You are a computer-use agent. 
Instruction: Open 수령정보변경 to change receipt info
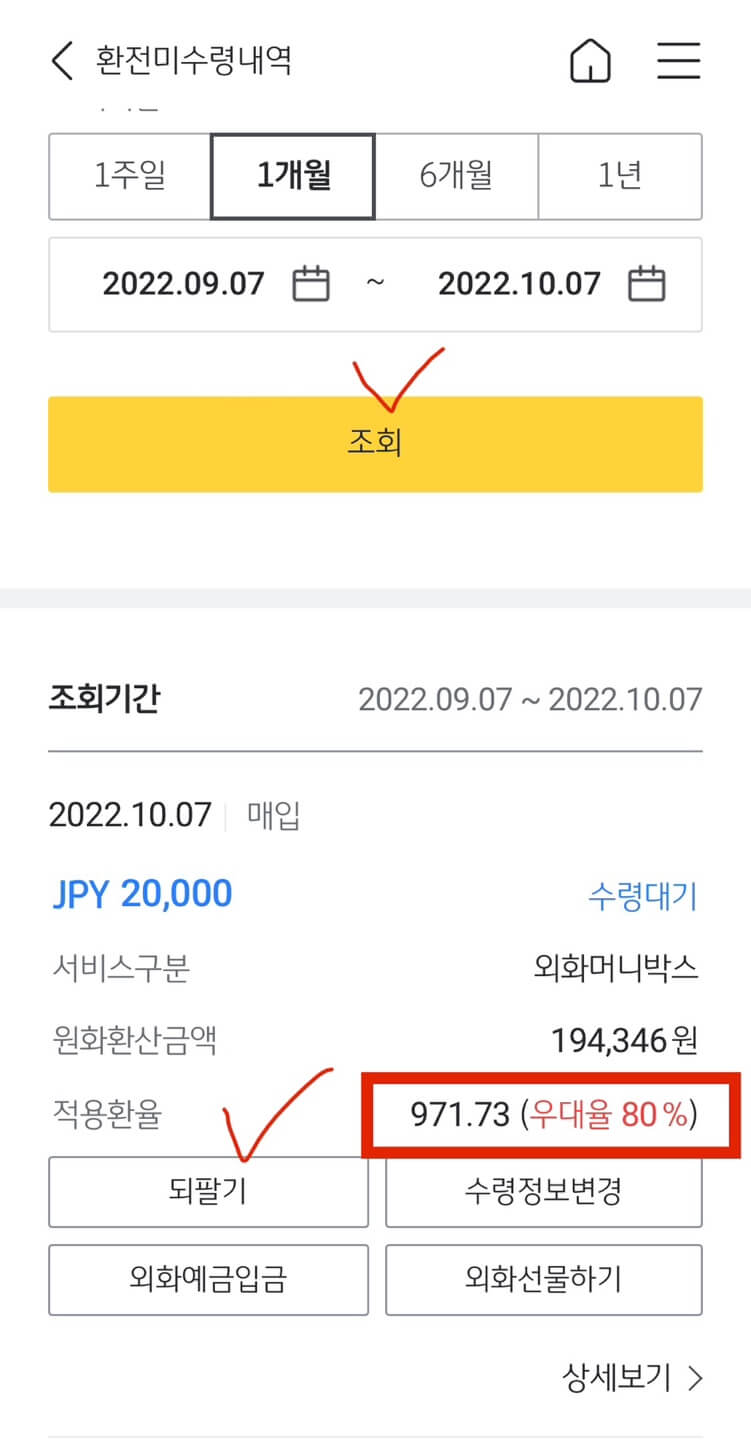pyautogui.click(x=543, y=1192)
